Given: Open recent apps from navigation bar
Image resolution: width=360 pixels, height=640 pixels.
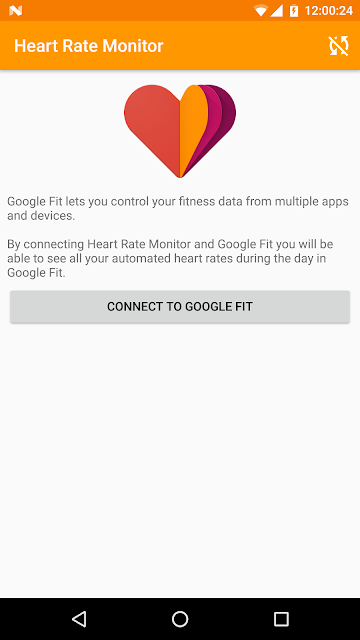Looking at the screenshot, I should pyautogui.click(x=281, y=619).
